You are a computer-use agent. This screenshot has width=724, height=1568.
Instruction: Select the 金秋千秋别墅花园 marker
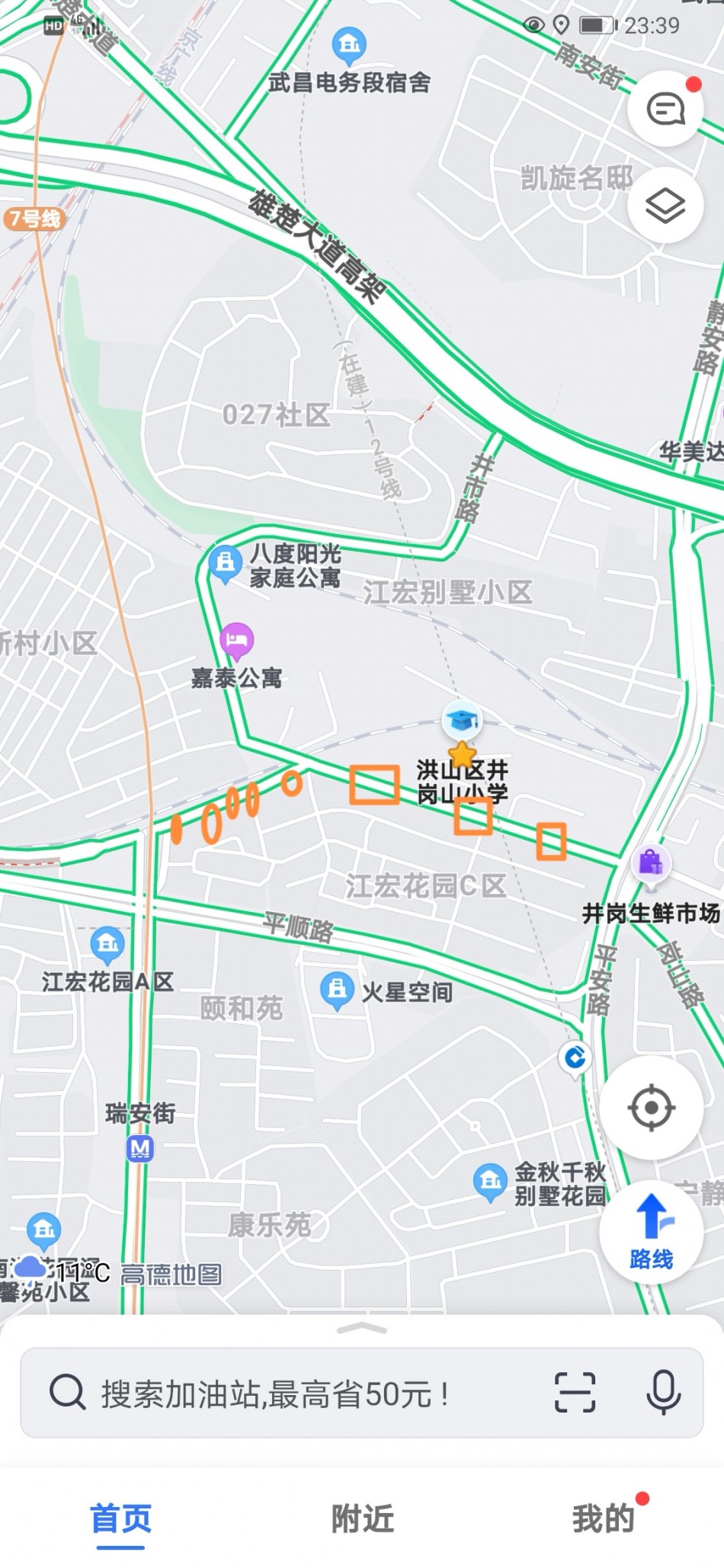[x=490, y=1182]
